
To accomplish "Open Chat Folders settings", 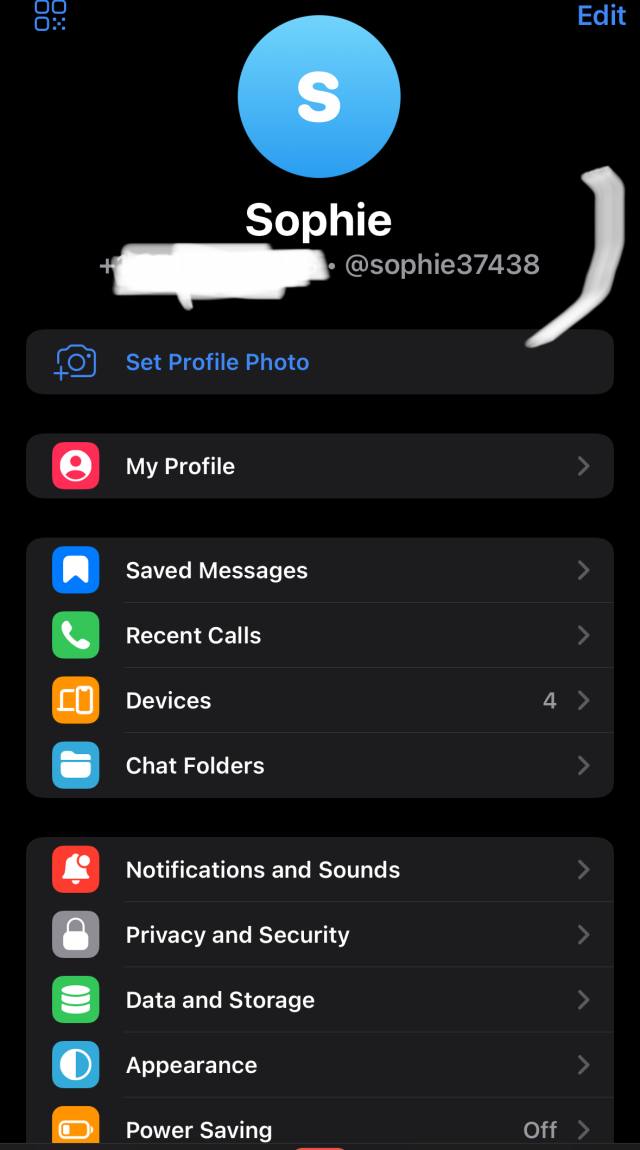I will pyautogui.click(x=320, y=765).
